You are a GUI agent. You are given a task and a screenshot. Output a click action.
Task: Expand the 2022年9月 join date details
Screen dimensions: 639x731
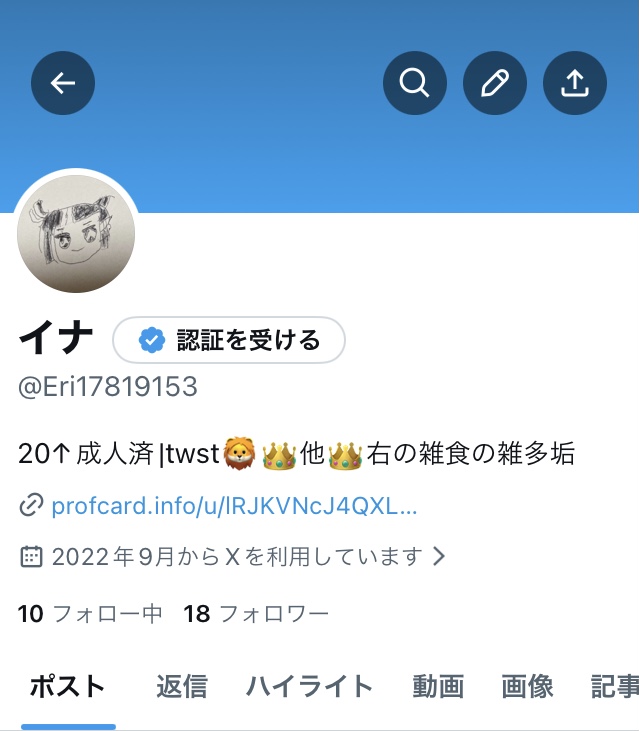[236, 556]
